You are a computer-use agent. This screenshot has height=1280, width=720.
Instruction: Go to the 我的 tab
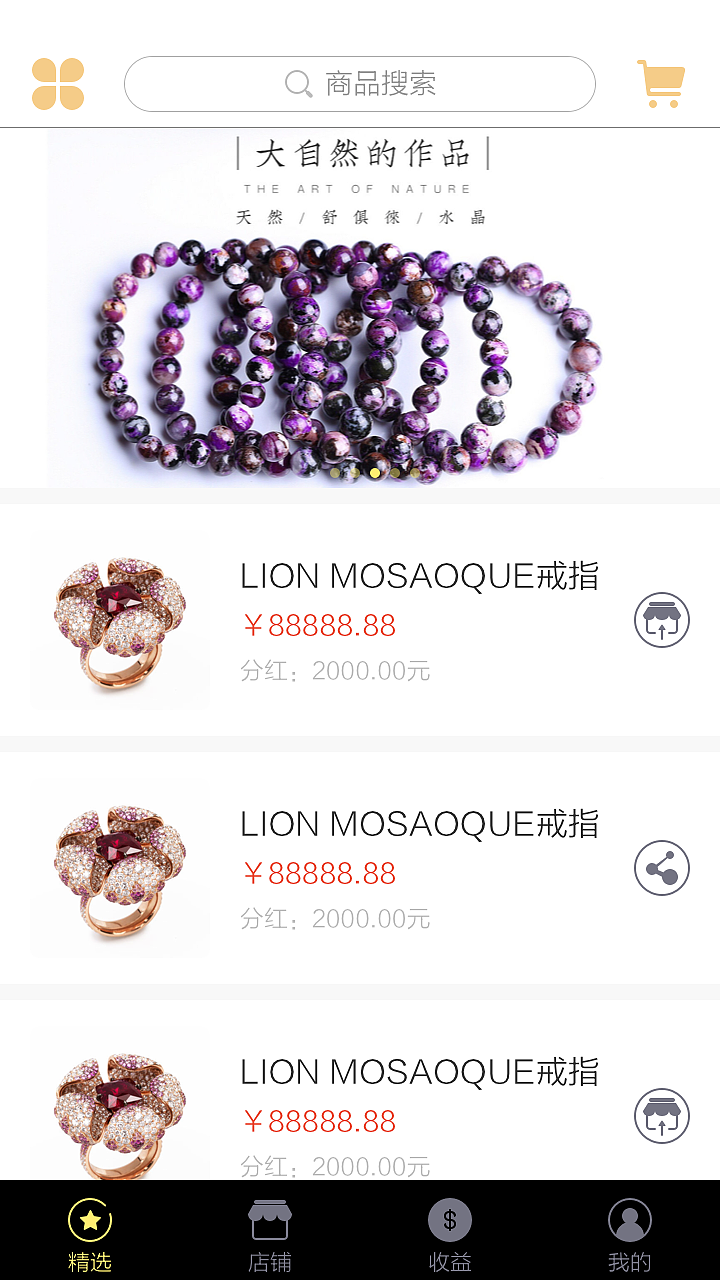[630, 1234]
